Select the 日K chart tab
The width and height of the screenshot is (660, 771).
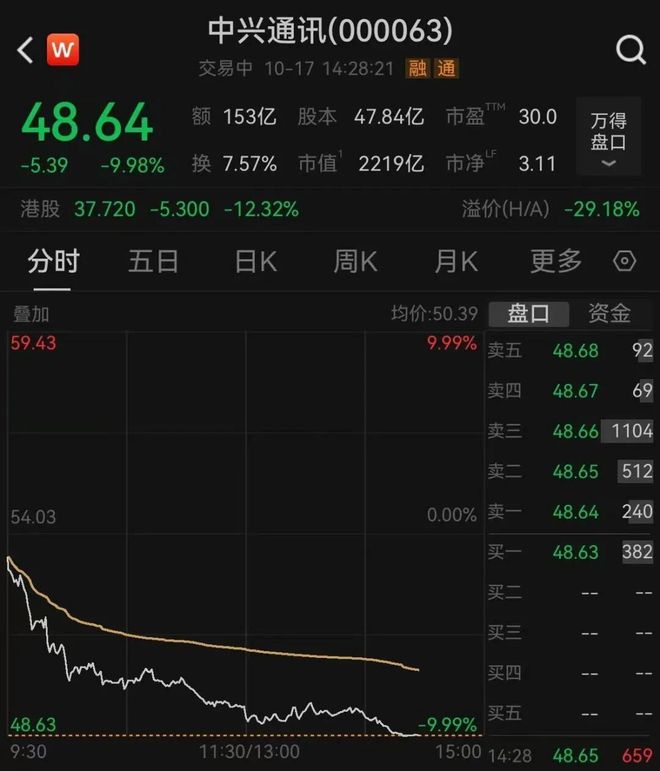click(255, 262)
